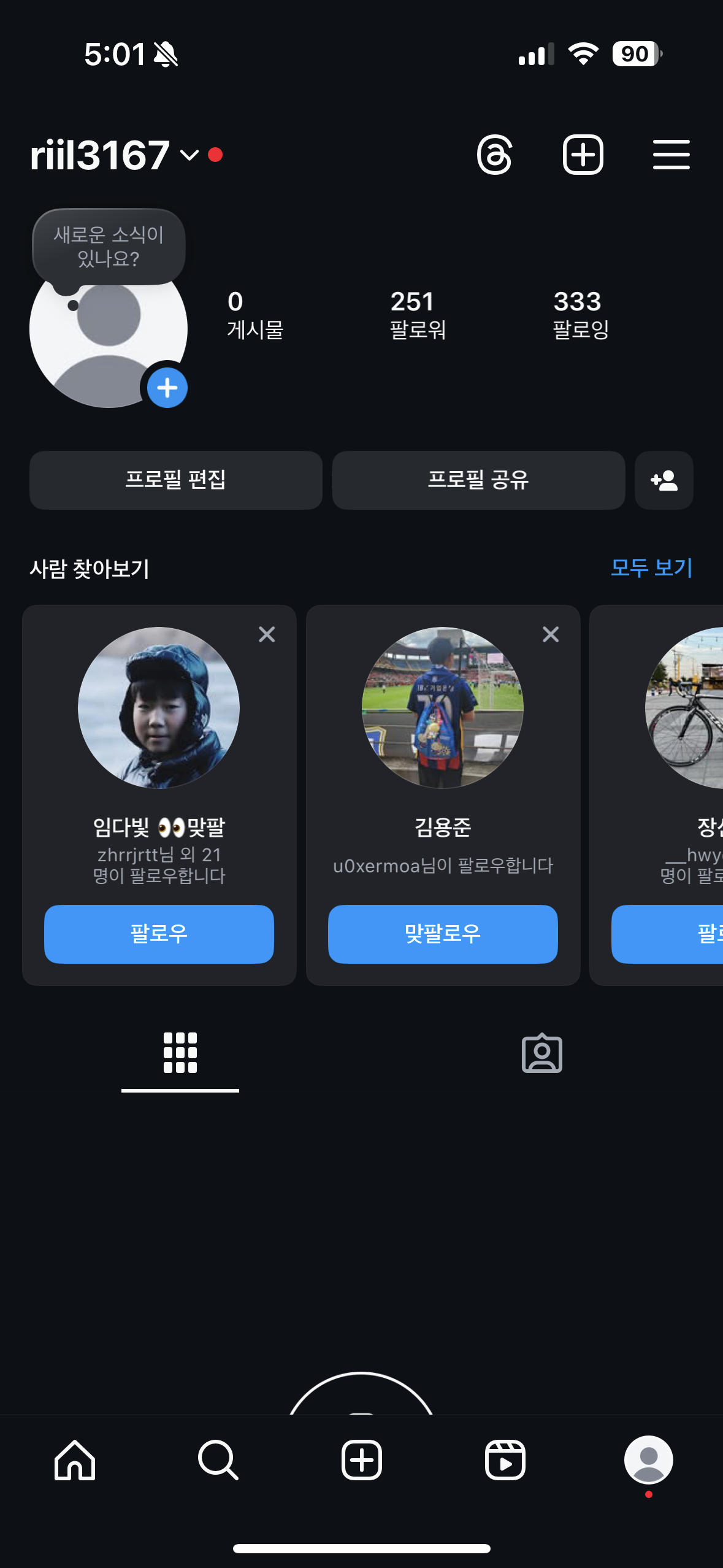The height and width of the screenshot is (1568, 723).
Task: Tap the 새로운 소식이 있나요? note bubble
Action: (x=109, y=247)
